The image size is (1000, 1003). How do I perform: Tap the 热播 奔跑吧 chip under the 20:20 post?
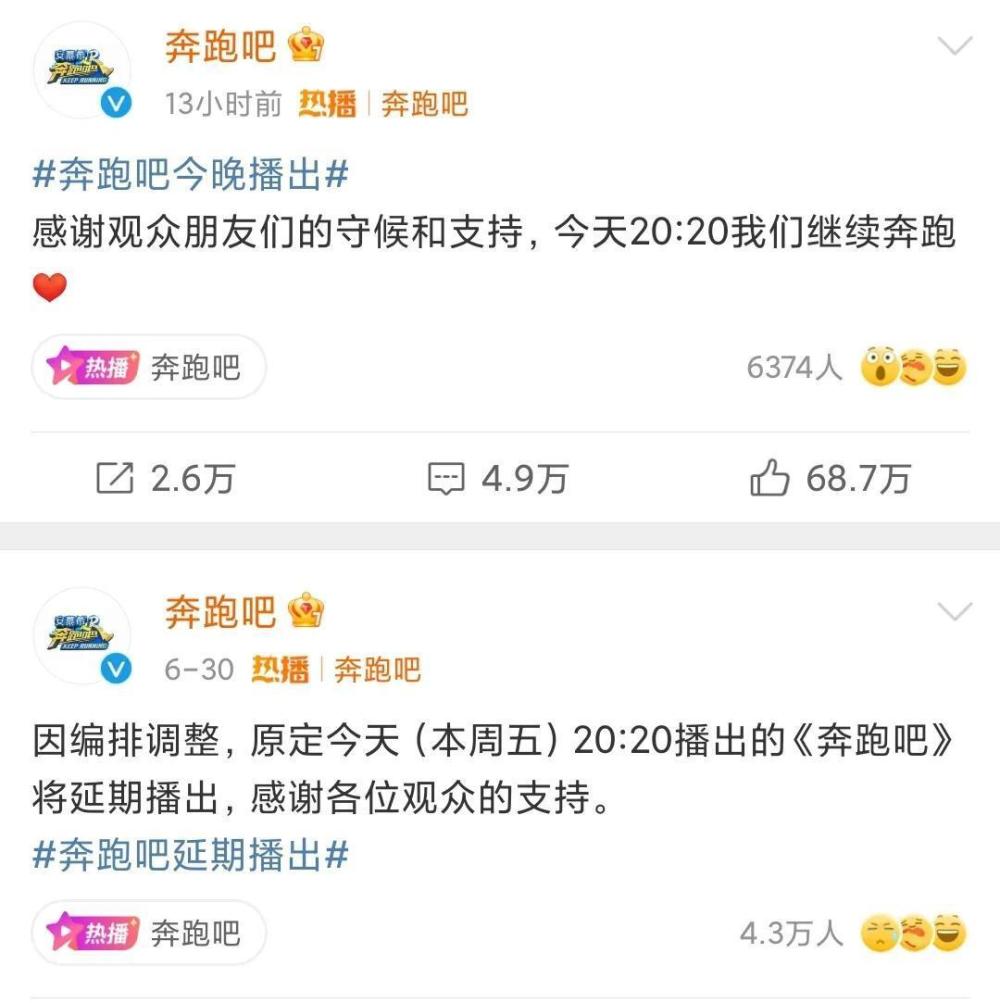[149, 368]
